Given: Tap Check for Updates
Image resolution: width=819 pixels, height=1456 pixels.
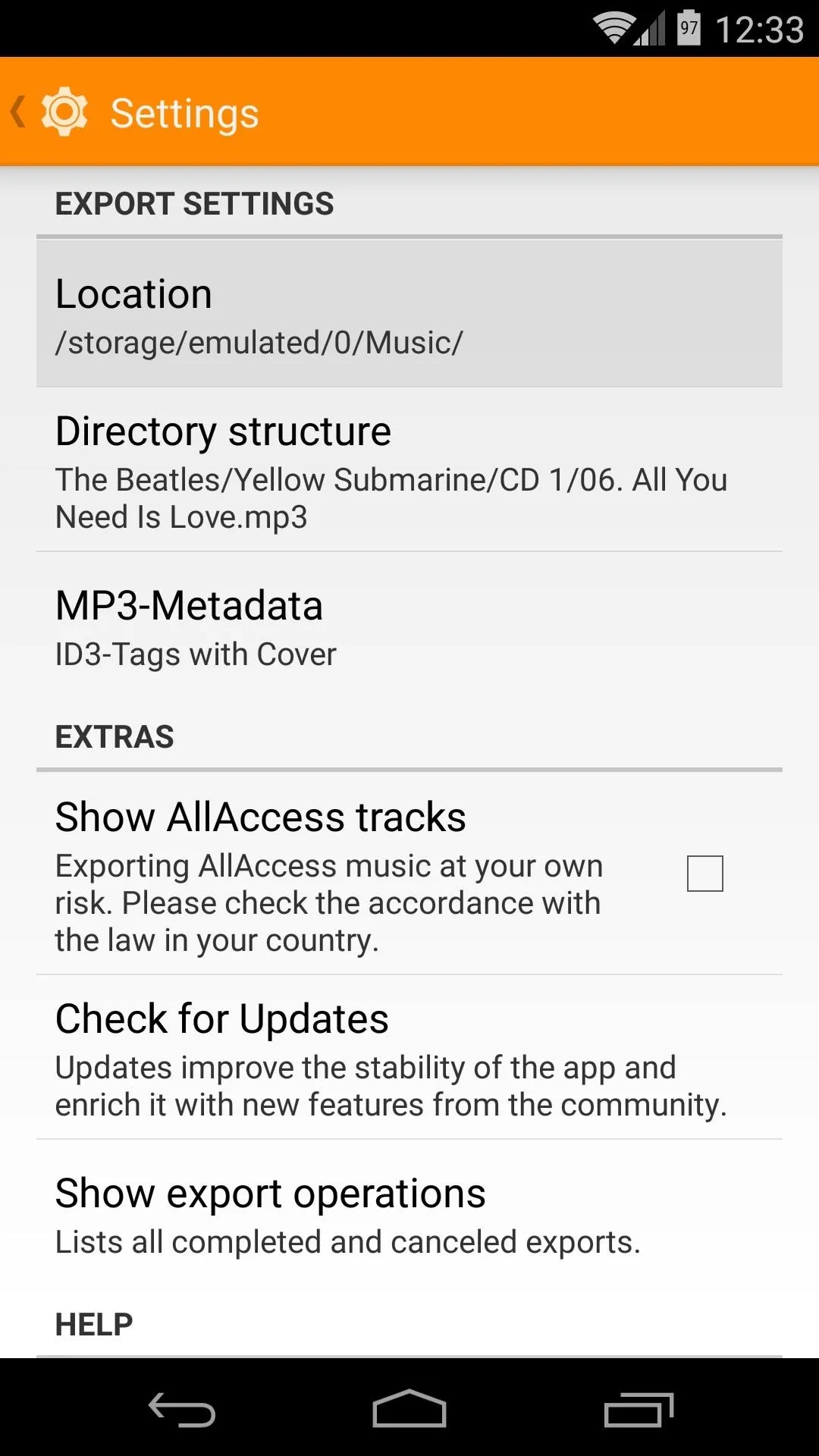Looking at the screenshot, I should [x=409, y=1057].
